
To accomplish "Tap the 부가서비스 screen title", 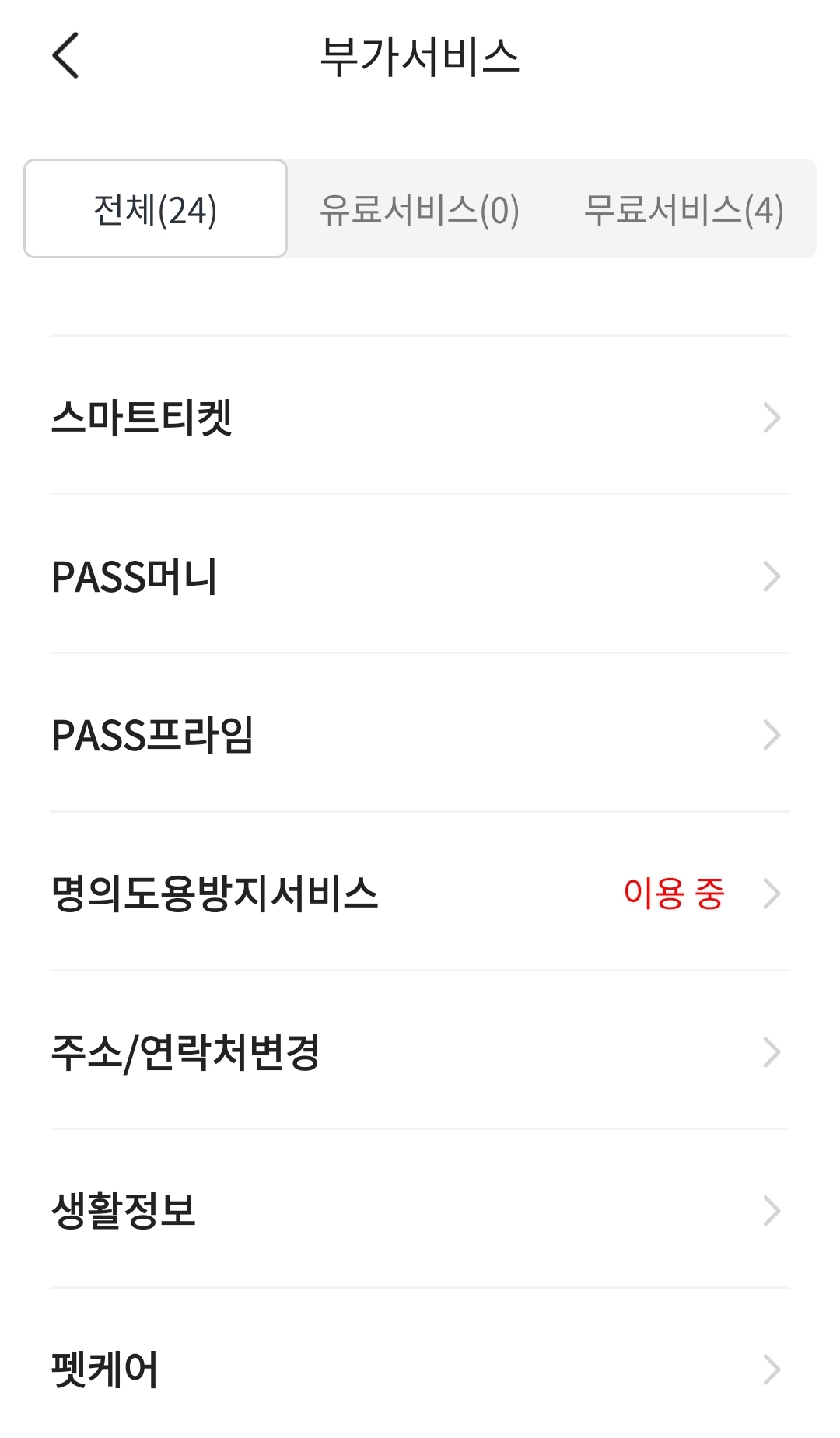I will (x=420, y=54).
